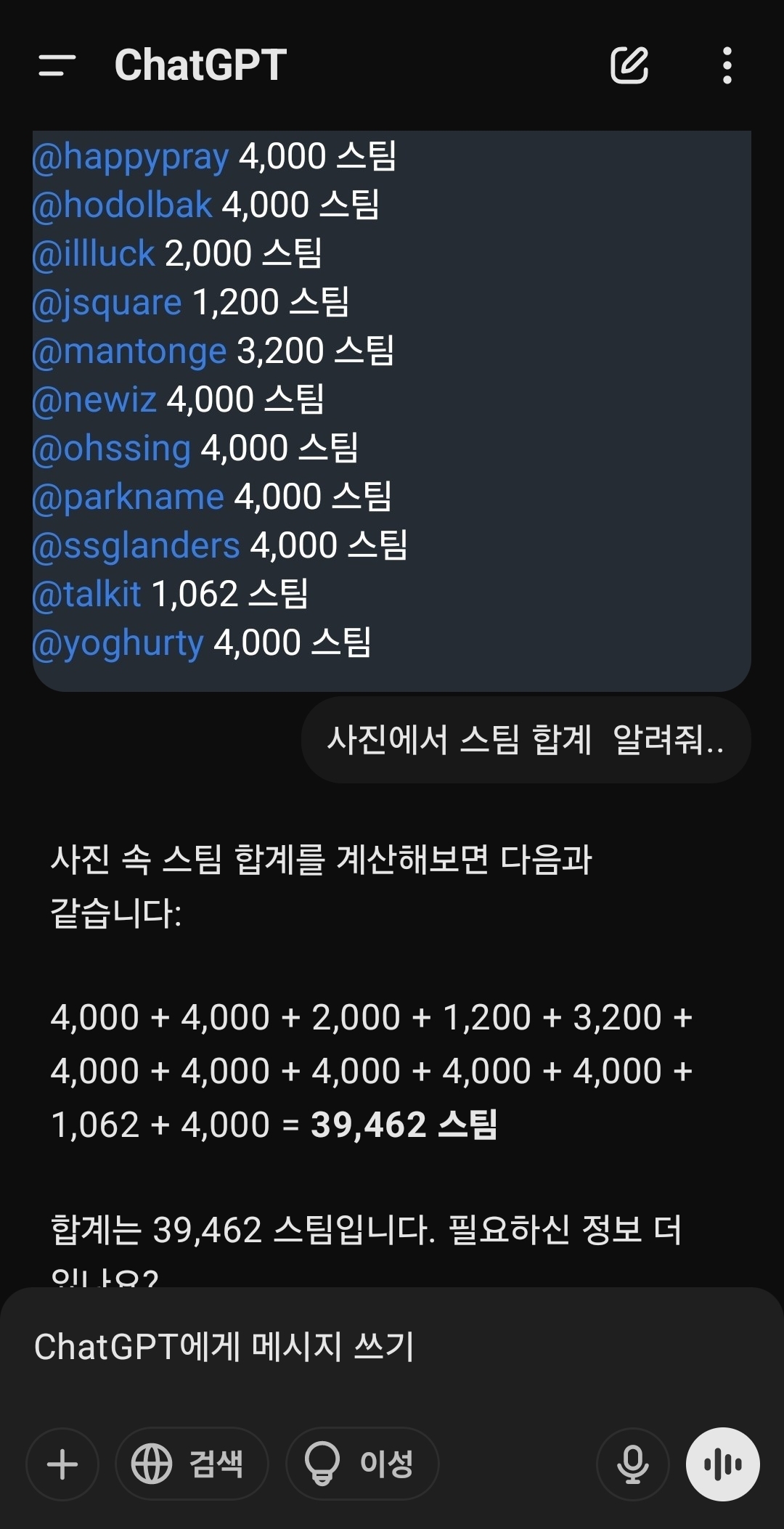Start a new chat

pyautogui.click(x=629, y=65)
